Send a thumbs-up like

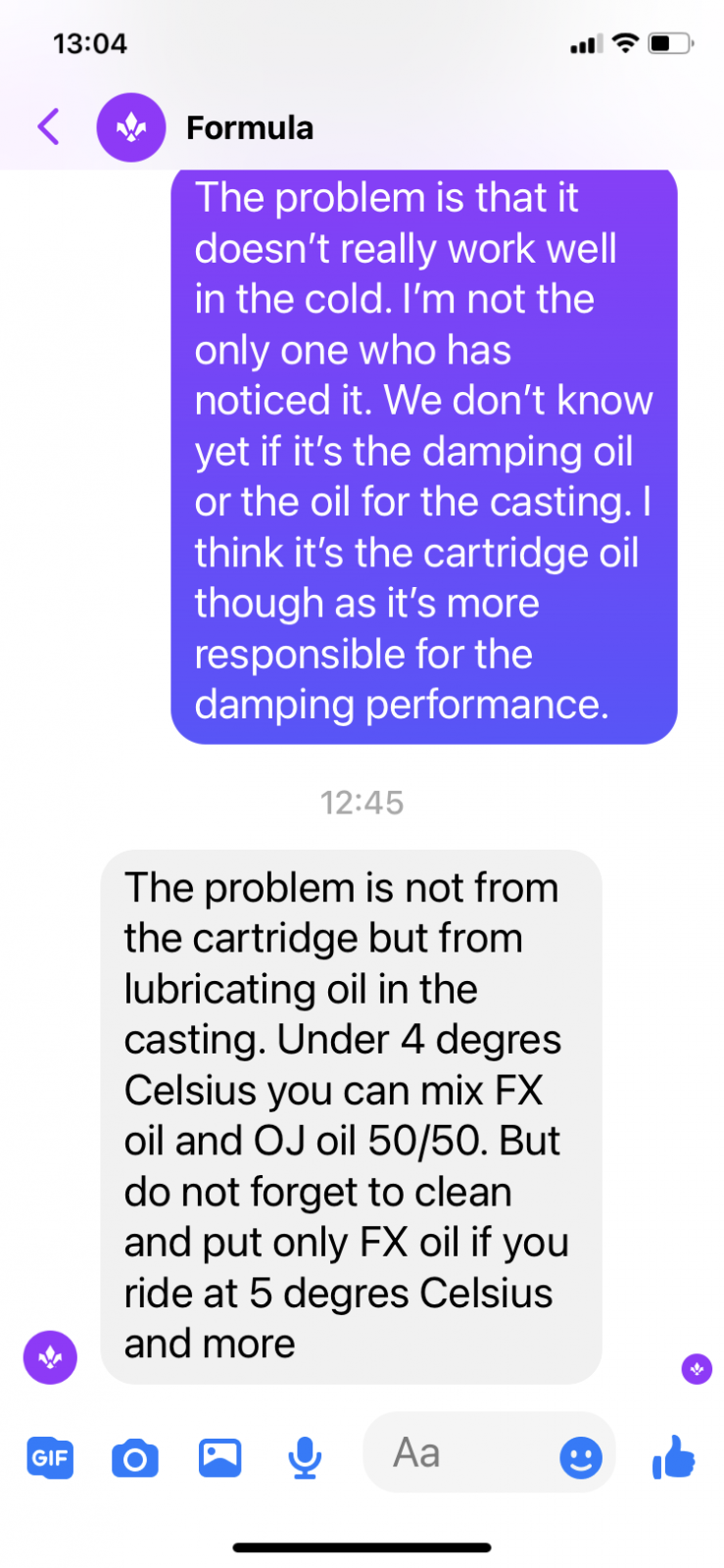click(x=674, y=1456)
